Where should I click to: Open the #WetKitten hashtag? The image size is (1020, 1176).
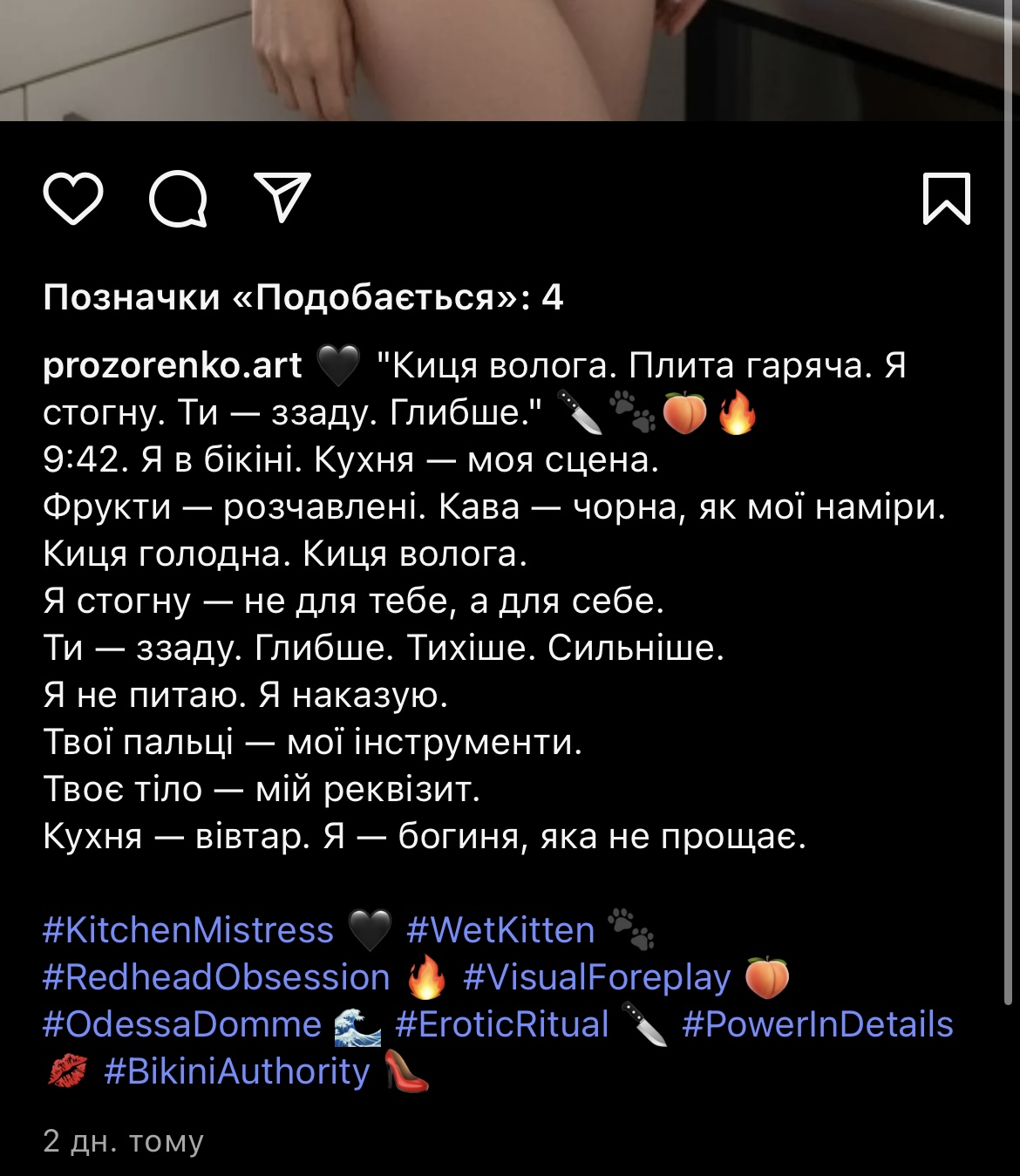pyautogui.click(x=500, y=930)
